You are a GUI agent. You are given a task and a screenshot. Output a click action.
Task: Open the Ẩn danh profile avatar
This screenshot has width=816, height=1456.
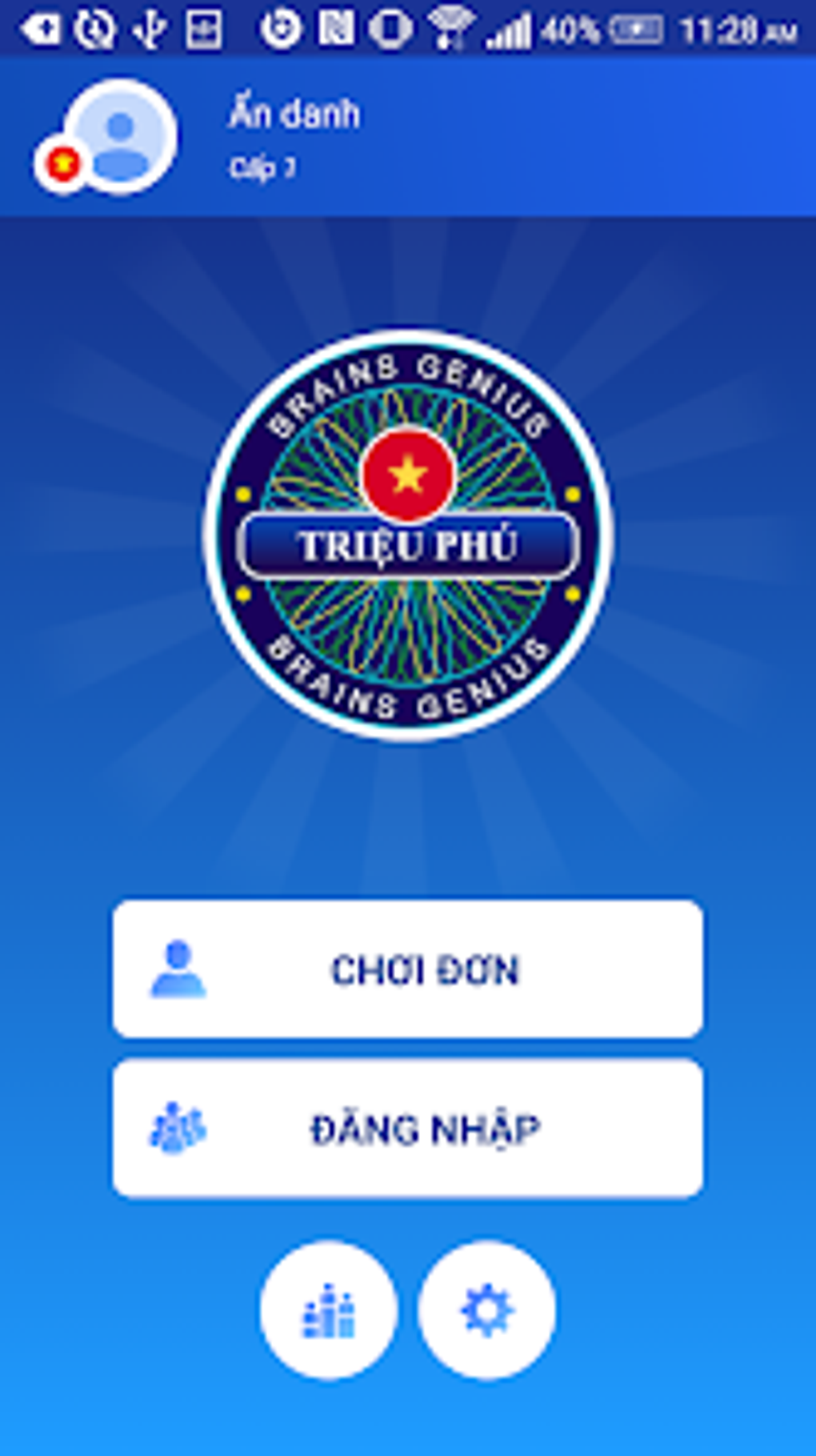[120, 137]
